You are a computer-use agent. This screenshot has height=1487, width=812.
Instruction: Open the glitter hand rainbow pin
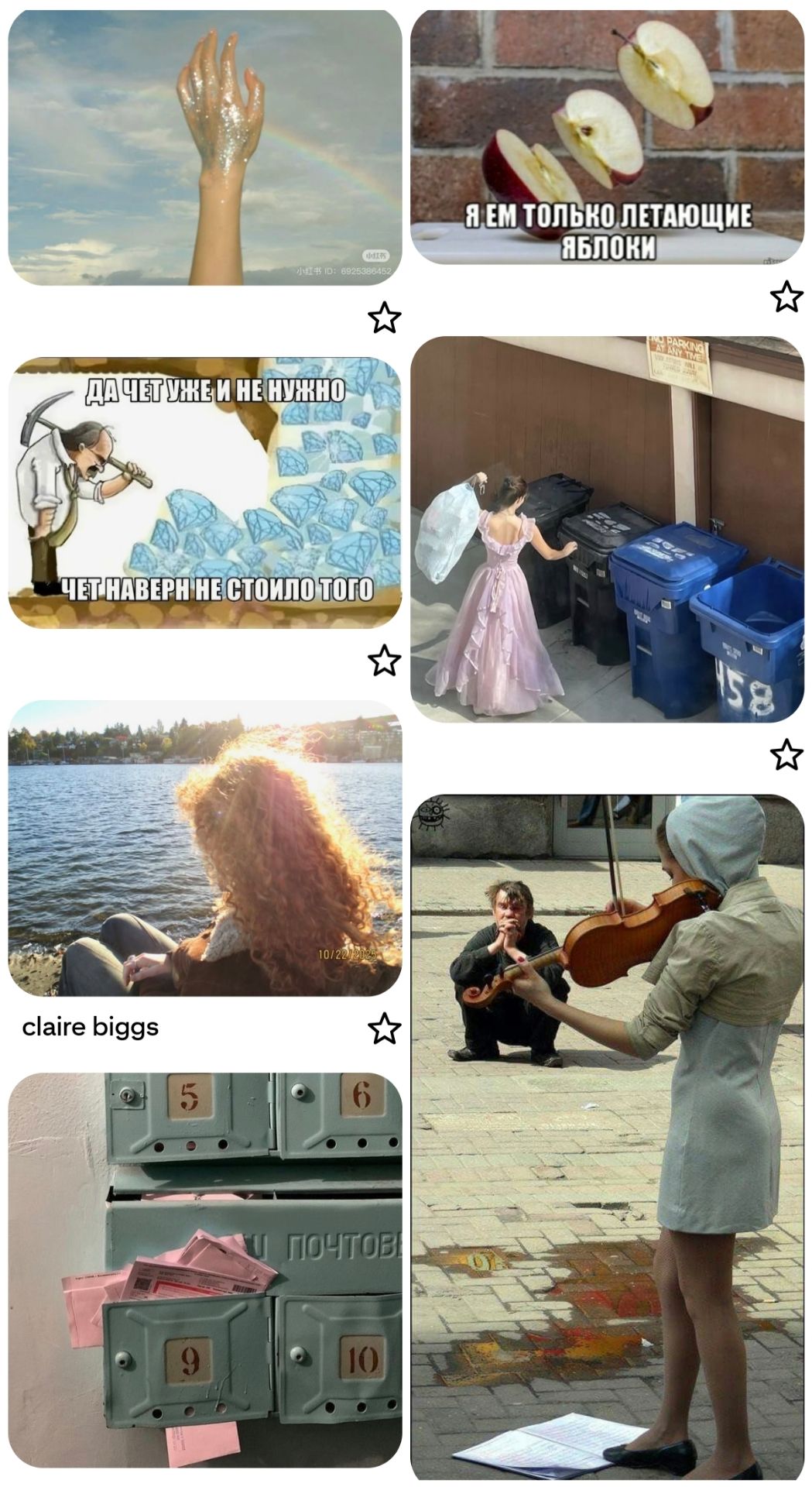[205, 148]
